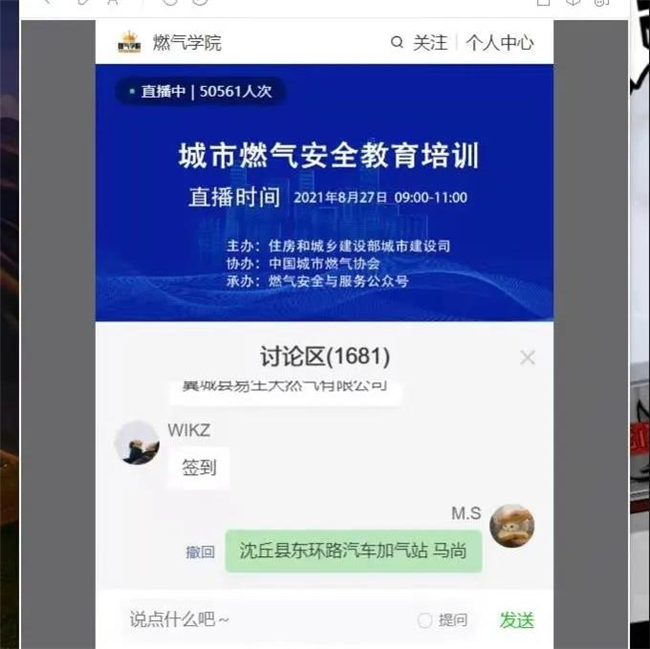The height and width of the screenshot is (649, 650).
Task: Open the 城市燃气安全教育培训 live video
Action: coord(324,192)
